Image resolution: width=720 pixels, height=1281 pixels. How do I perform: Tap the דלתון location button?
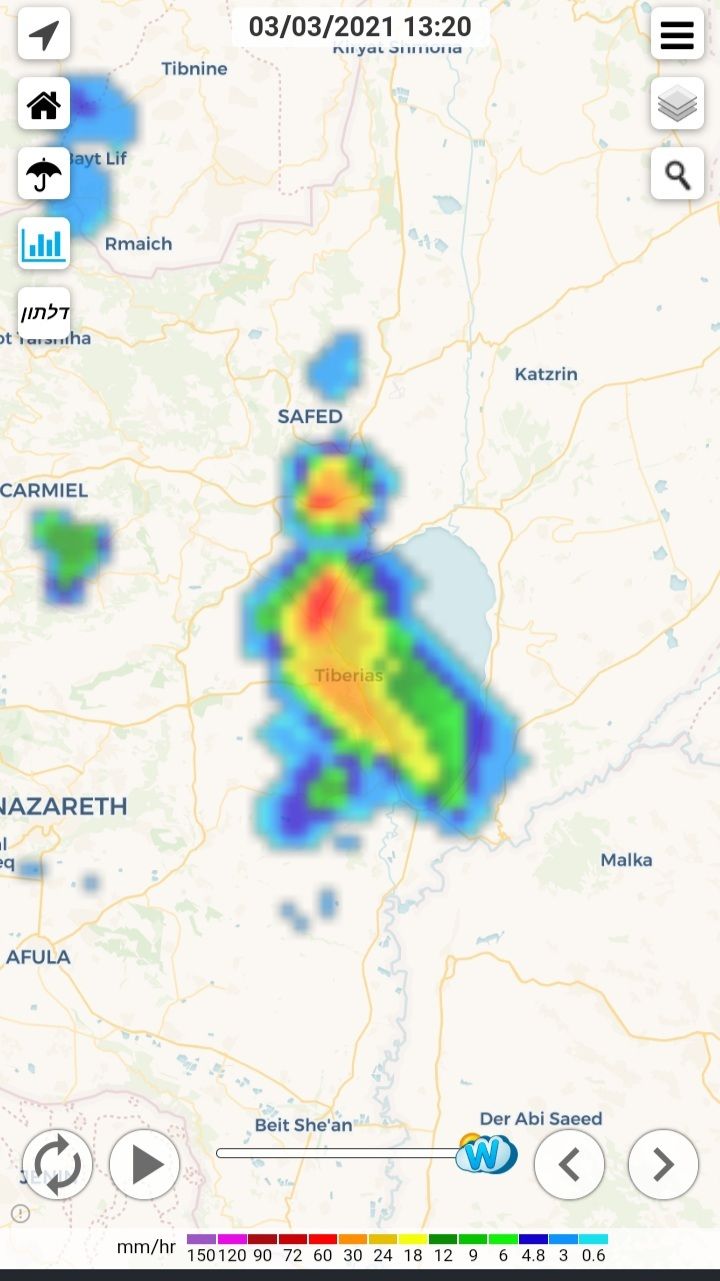[44, 313]
